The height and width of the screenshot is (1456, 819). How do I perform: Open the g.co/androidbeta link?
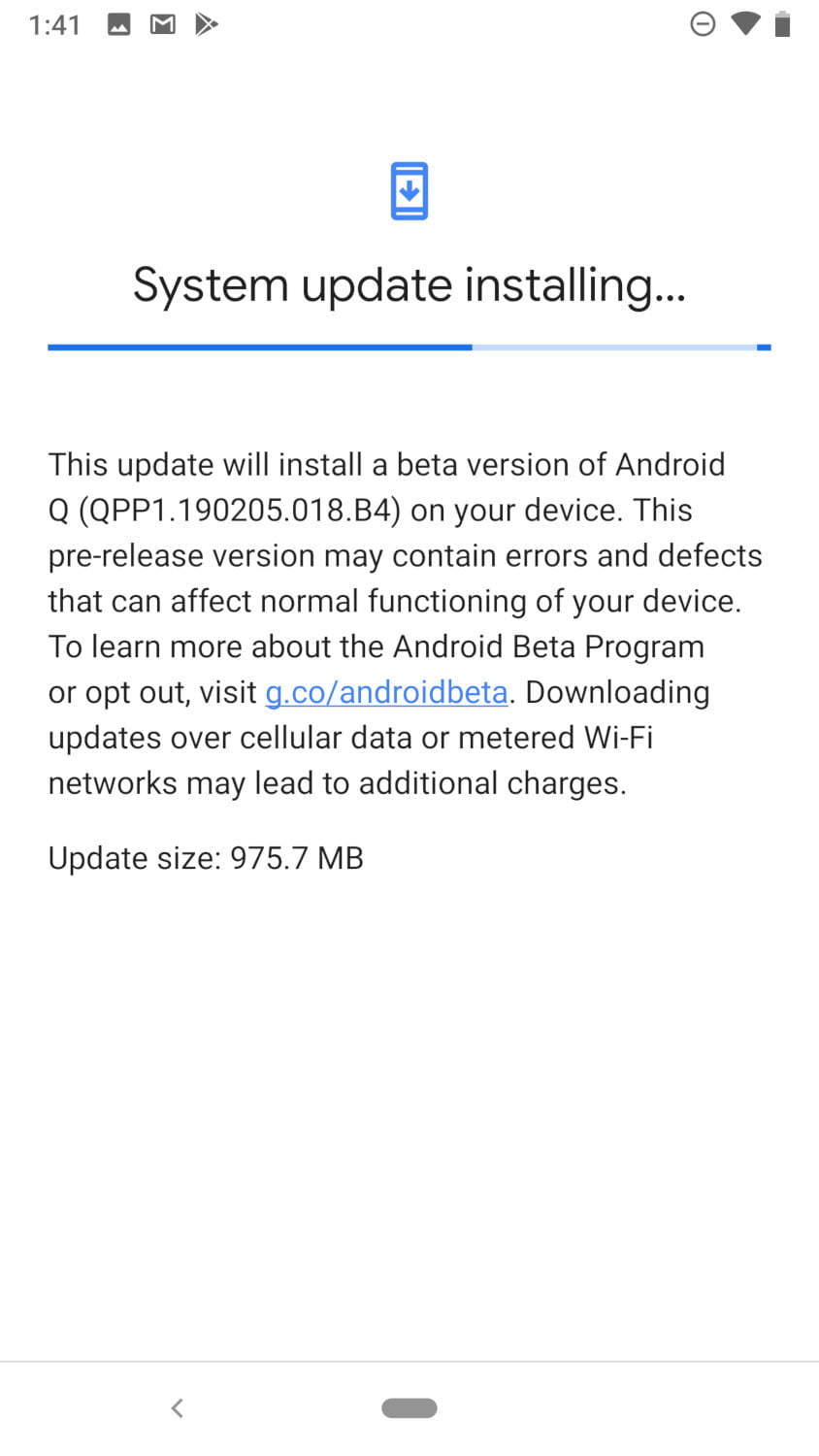tap(386, 692)
